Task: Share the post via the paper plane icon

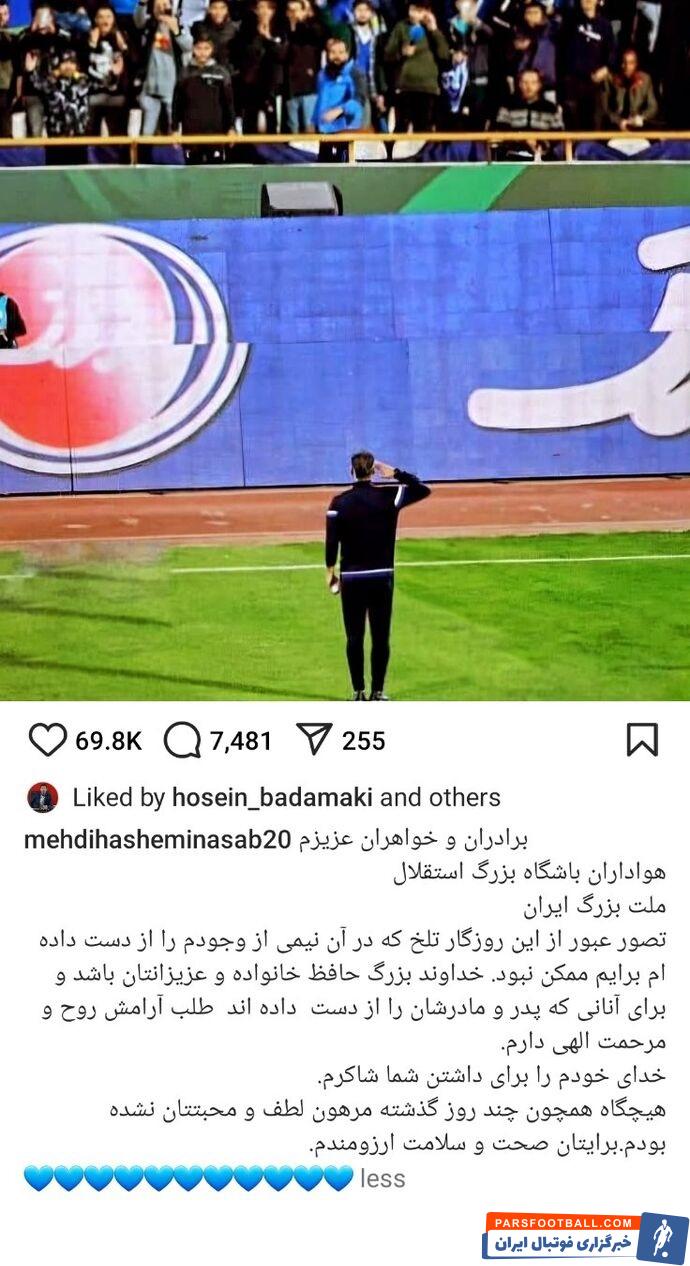Action: 314,740
